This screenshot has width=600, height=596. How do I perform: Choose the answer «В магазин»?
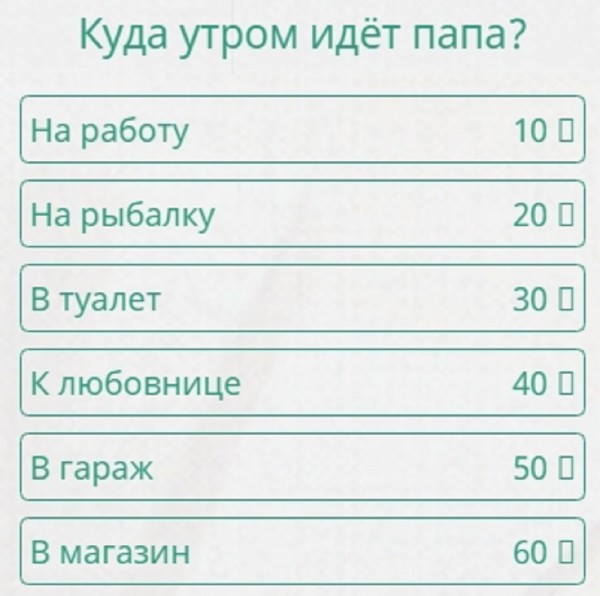pos(300,552)
